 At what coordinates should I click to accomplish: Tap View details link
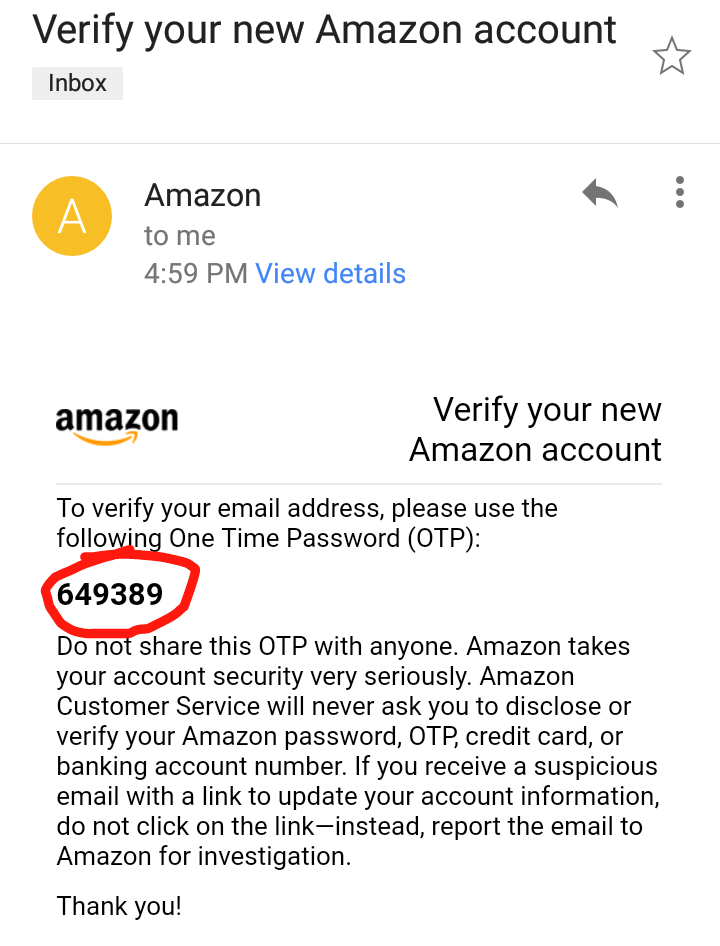click(x=330, y=274)
